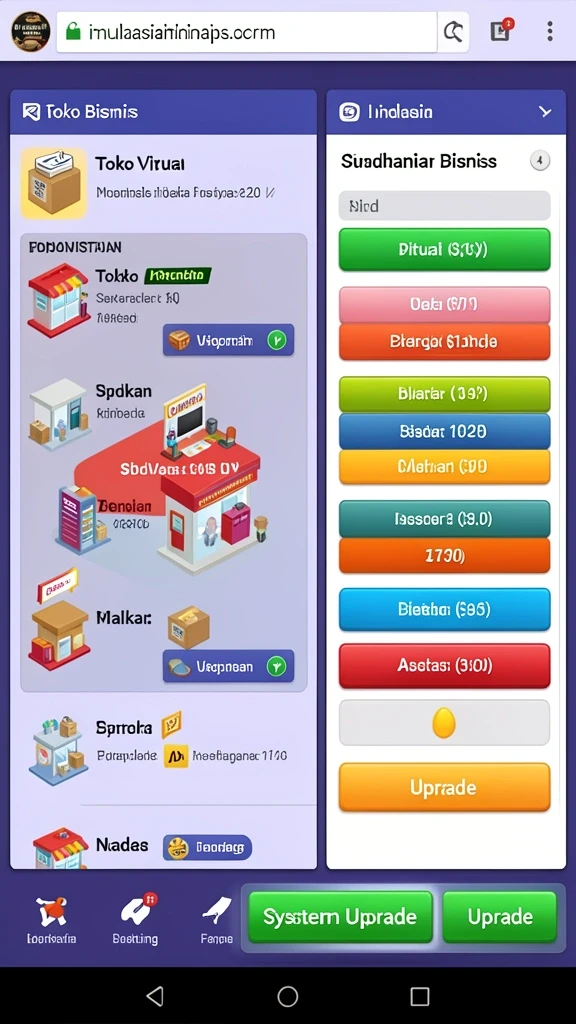The image size is (576, 1024).
Task: Switch to the Beatiing tab with badge
Action: click(135, 920)
